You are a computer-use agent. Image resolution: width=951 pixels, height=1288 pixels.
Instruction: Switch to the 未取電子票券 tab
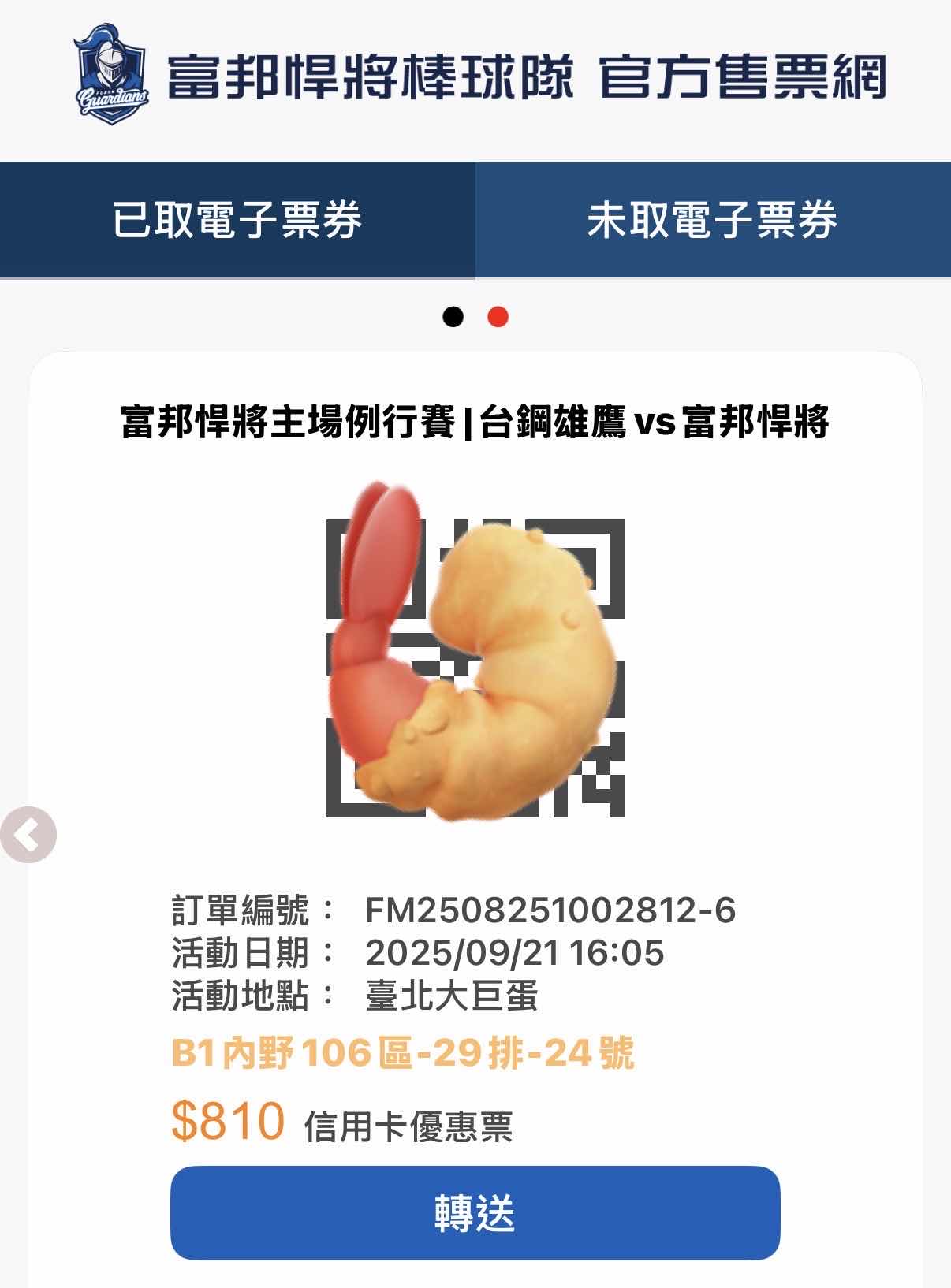coord(712,220)
